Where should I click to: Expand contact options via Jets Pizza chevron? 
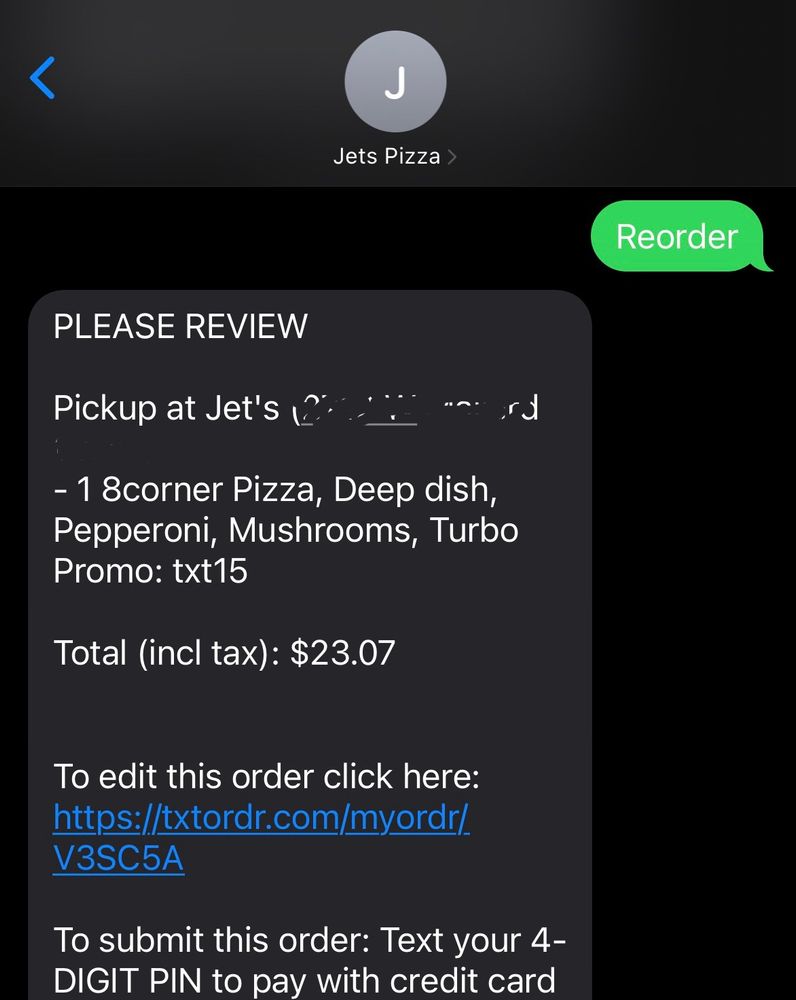click(453, 156)
